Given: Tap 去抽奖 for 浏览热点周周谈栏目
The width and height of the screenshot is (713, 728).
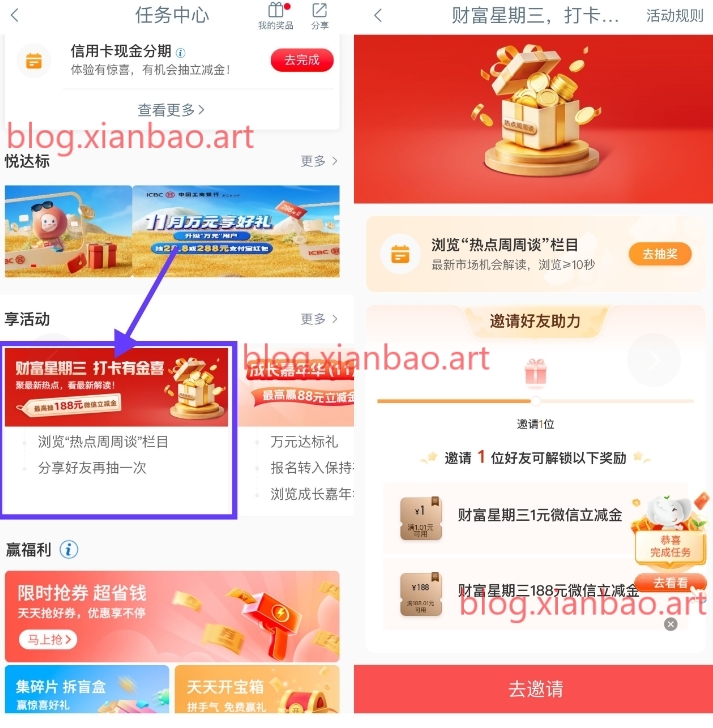Looking at the screenshot, I should [x=659, y=254].
